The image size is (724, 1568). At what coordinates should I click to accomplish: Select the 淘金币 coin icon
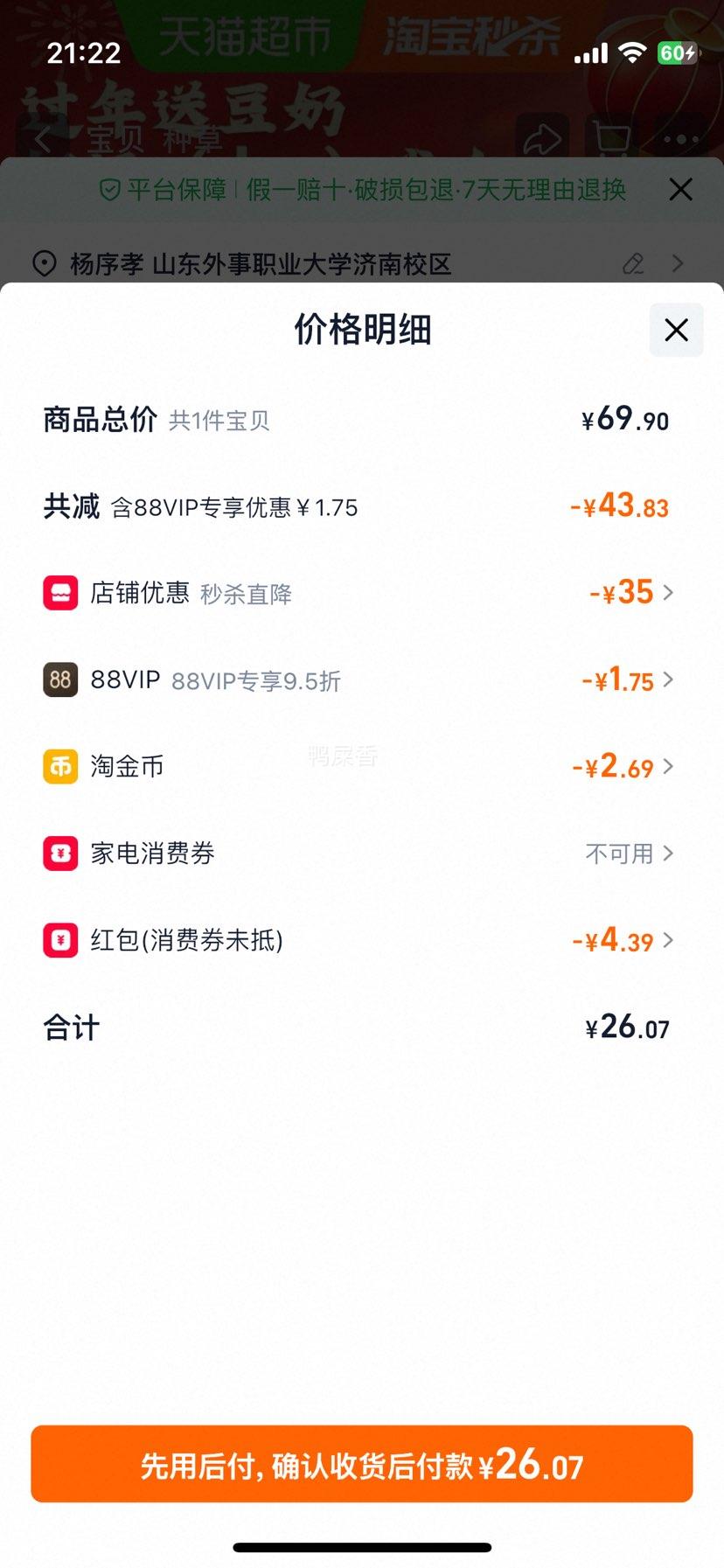tap(59, 766)
